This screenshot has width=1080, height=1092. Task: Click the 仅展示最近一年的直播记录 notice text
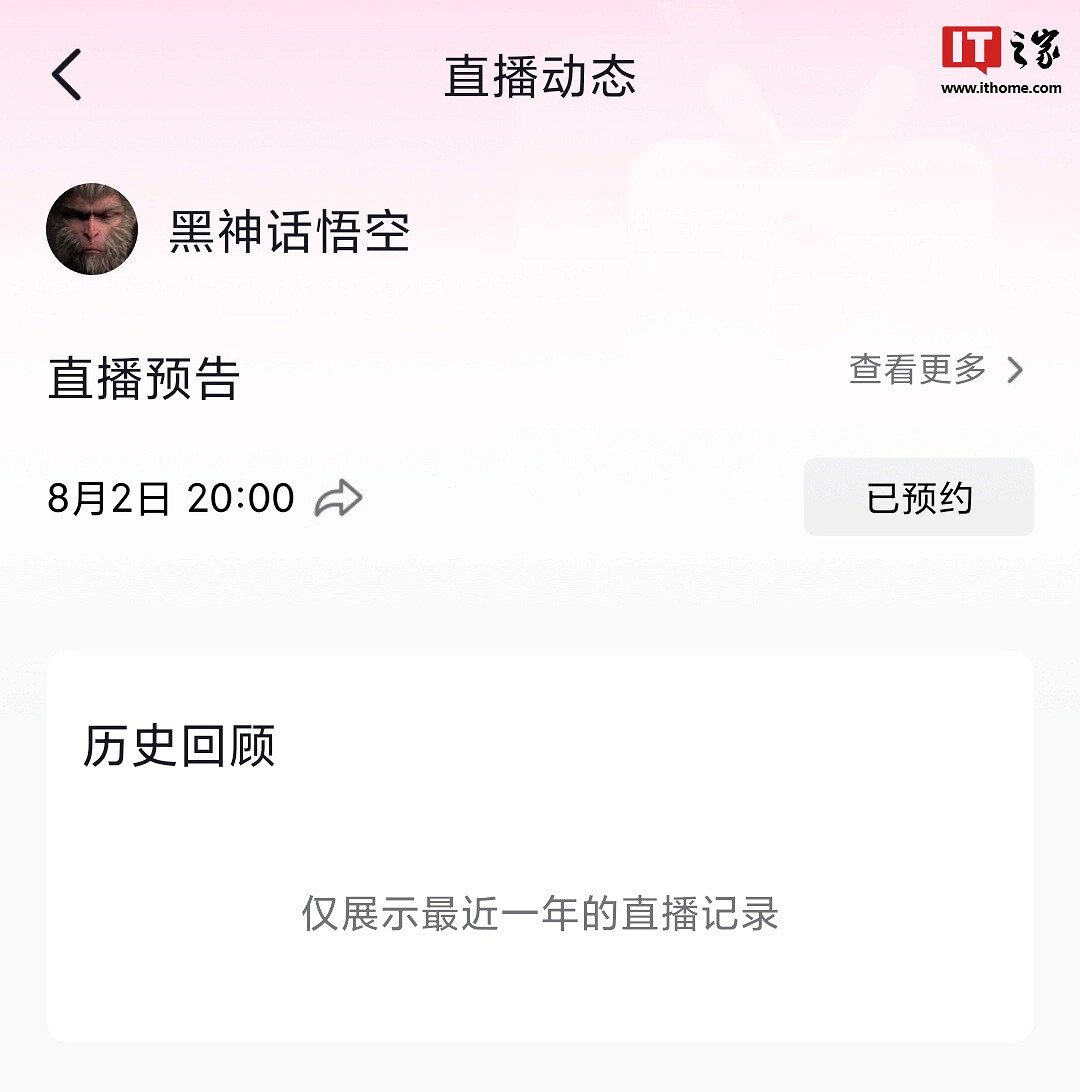point(540,913)
